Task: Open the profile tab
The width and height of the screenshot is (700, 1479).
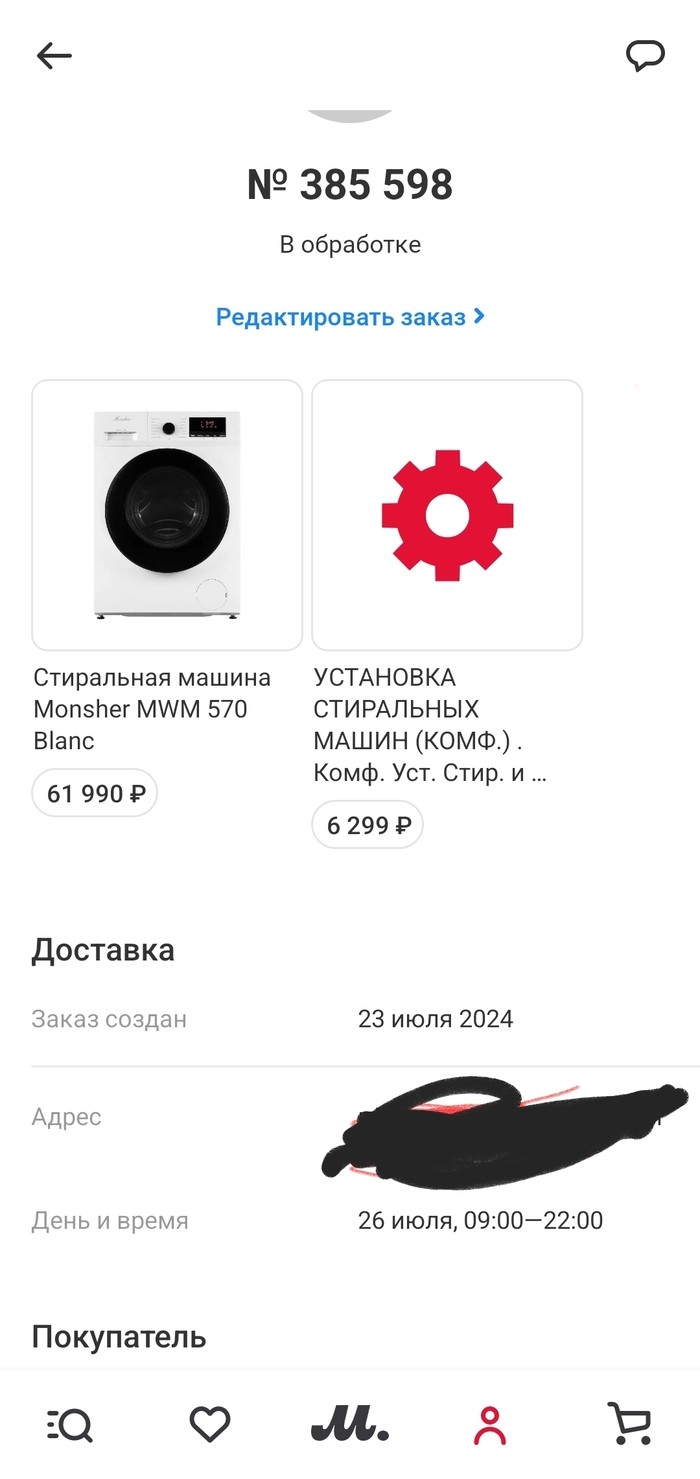Action: pos(490,1424)
